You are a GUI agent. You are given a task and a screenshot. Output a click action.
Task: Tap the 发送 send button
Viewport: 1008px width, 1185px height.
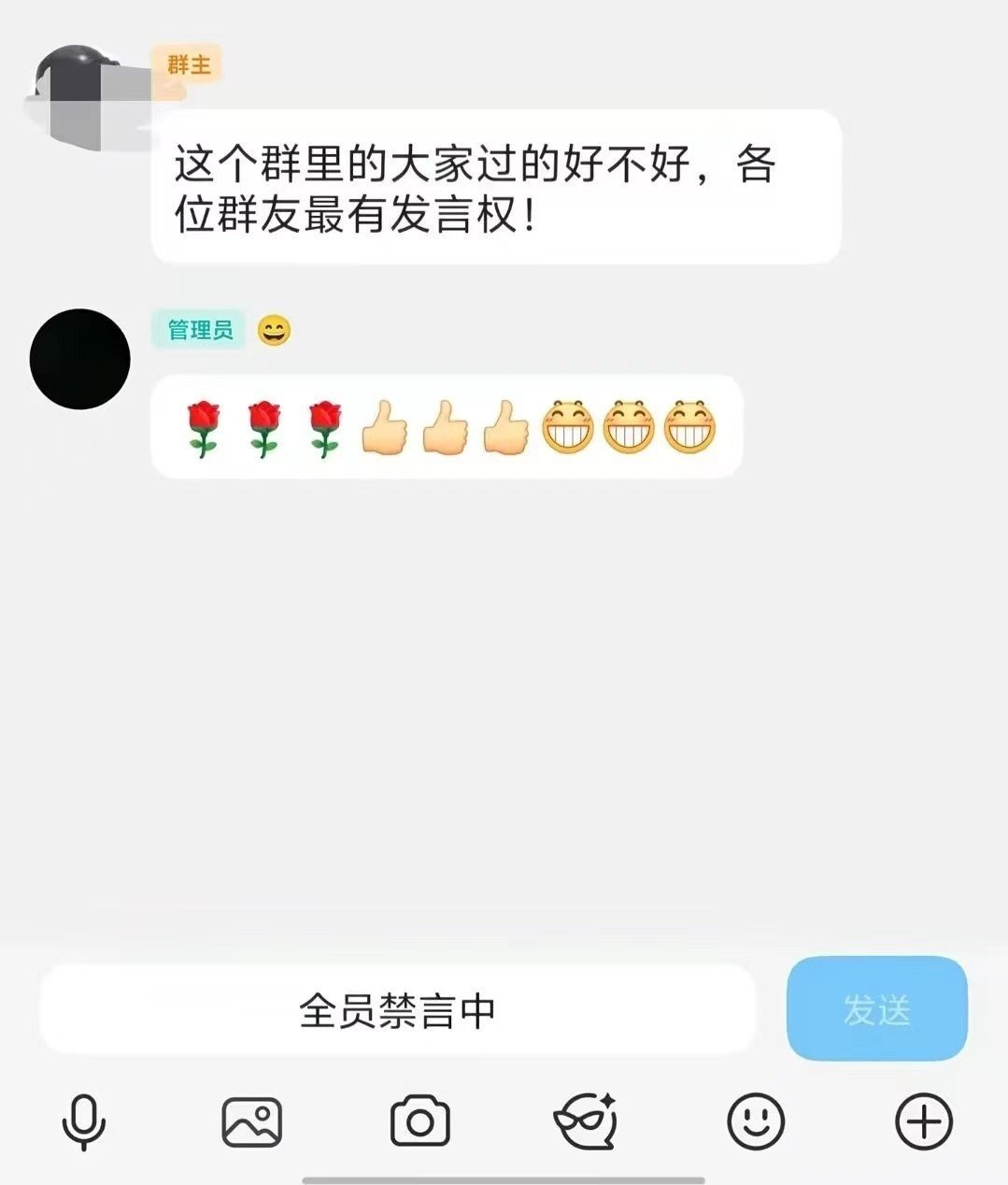pyautogui.click(x=877, y=1008)
